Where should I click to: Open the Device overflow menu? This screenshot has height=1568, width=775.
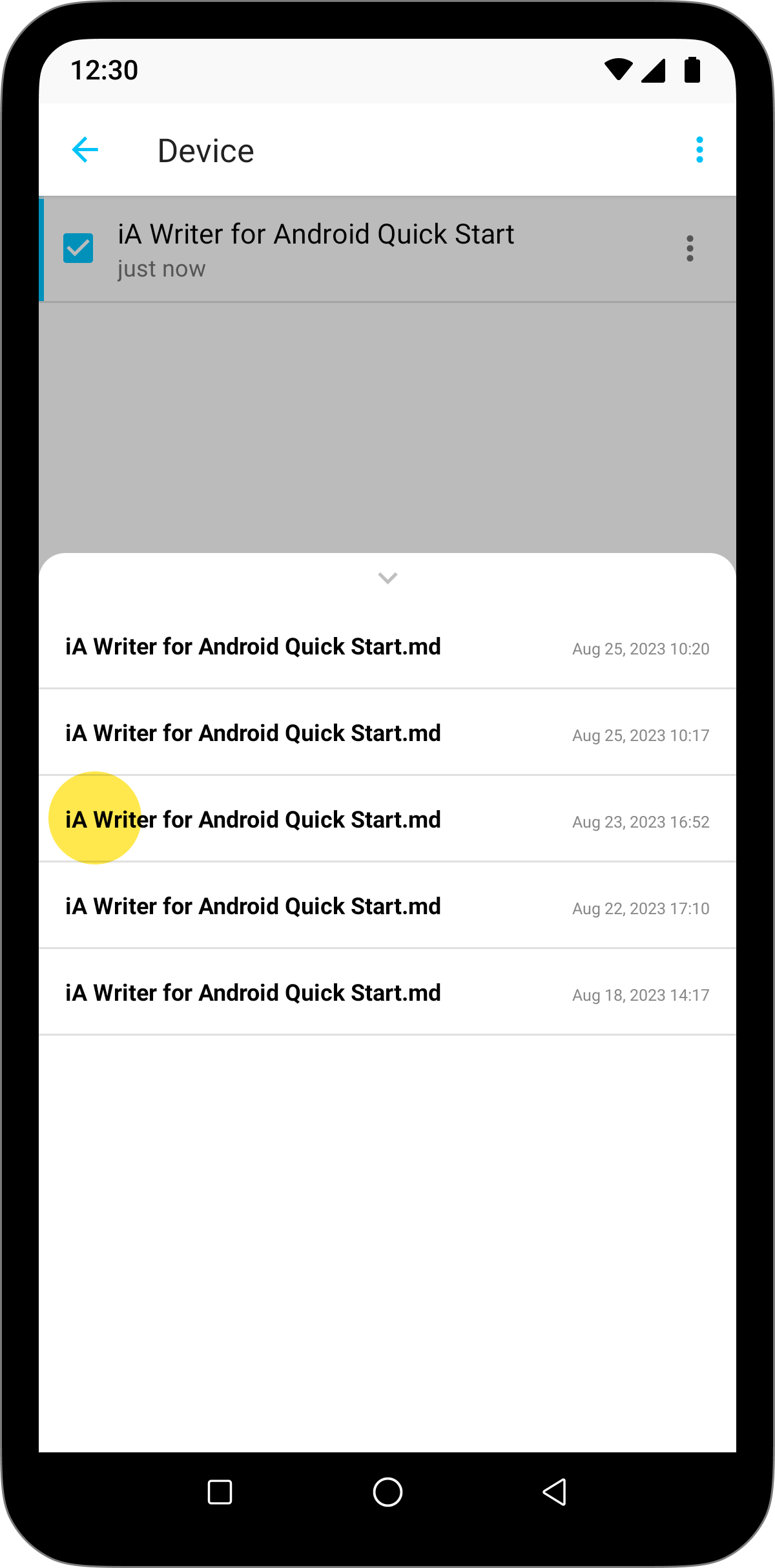pyautogui.click(x=699, y=150)
